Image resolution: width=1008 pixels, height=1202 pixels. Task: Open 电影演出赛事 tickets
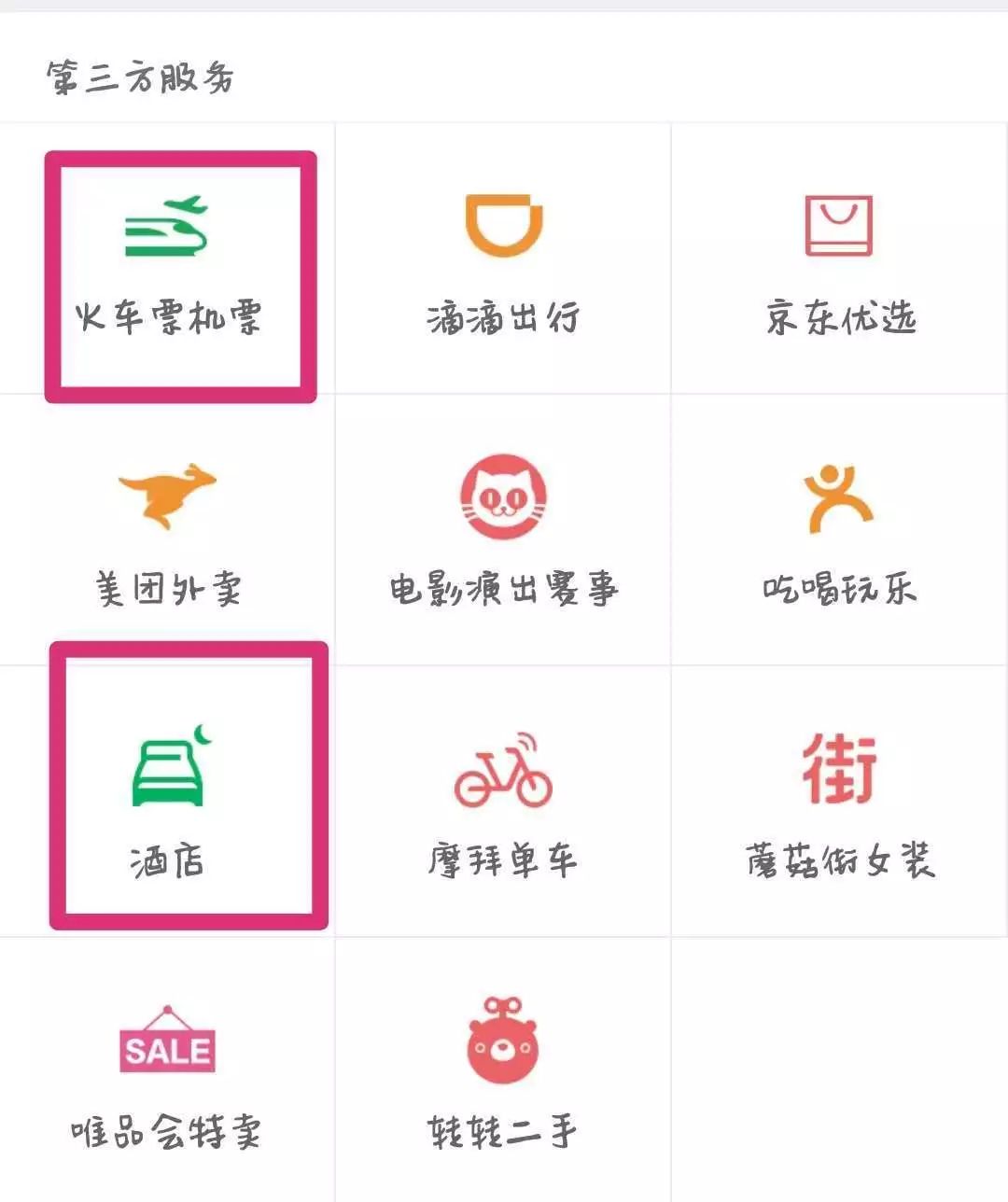point(503,532)
